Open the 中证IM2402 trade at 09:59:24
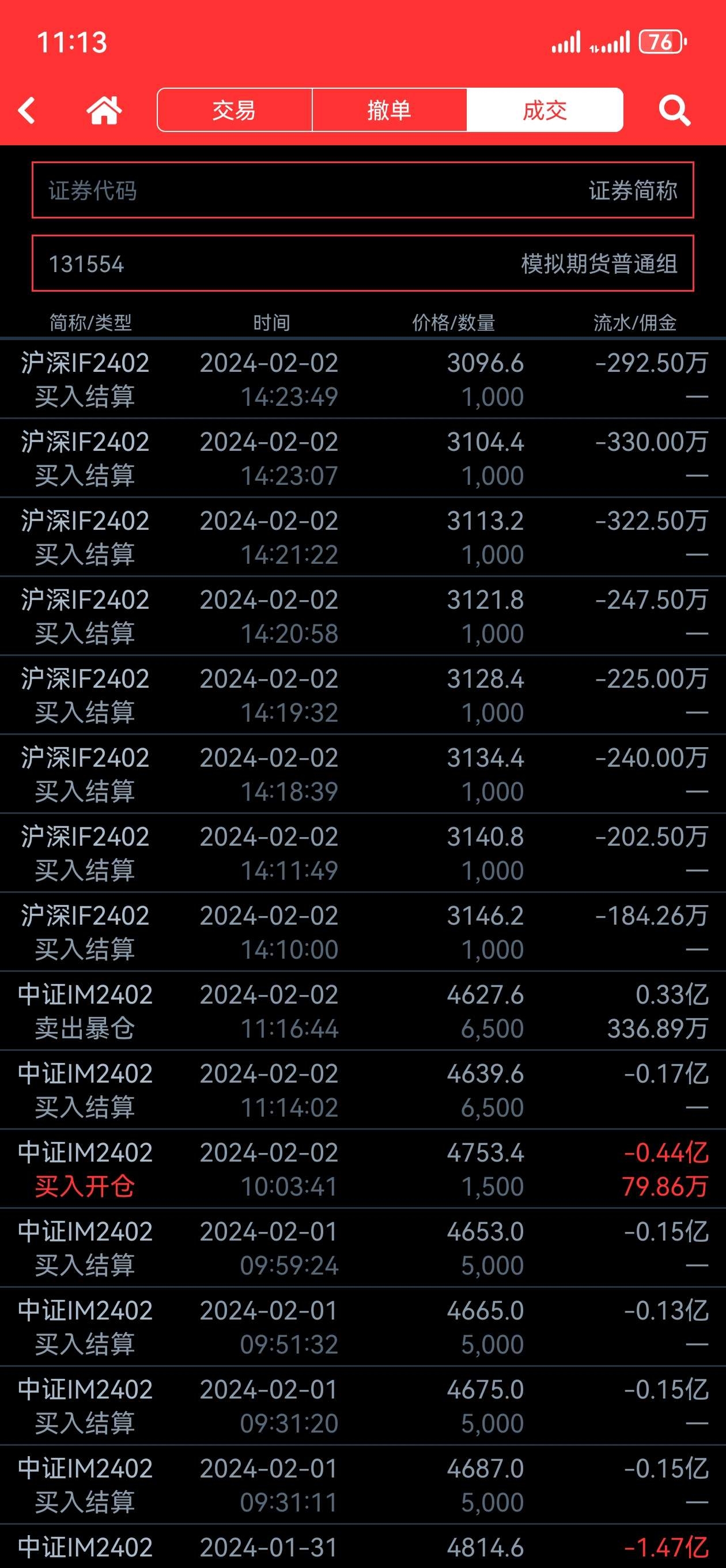 tap(362, 1248)
